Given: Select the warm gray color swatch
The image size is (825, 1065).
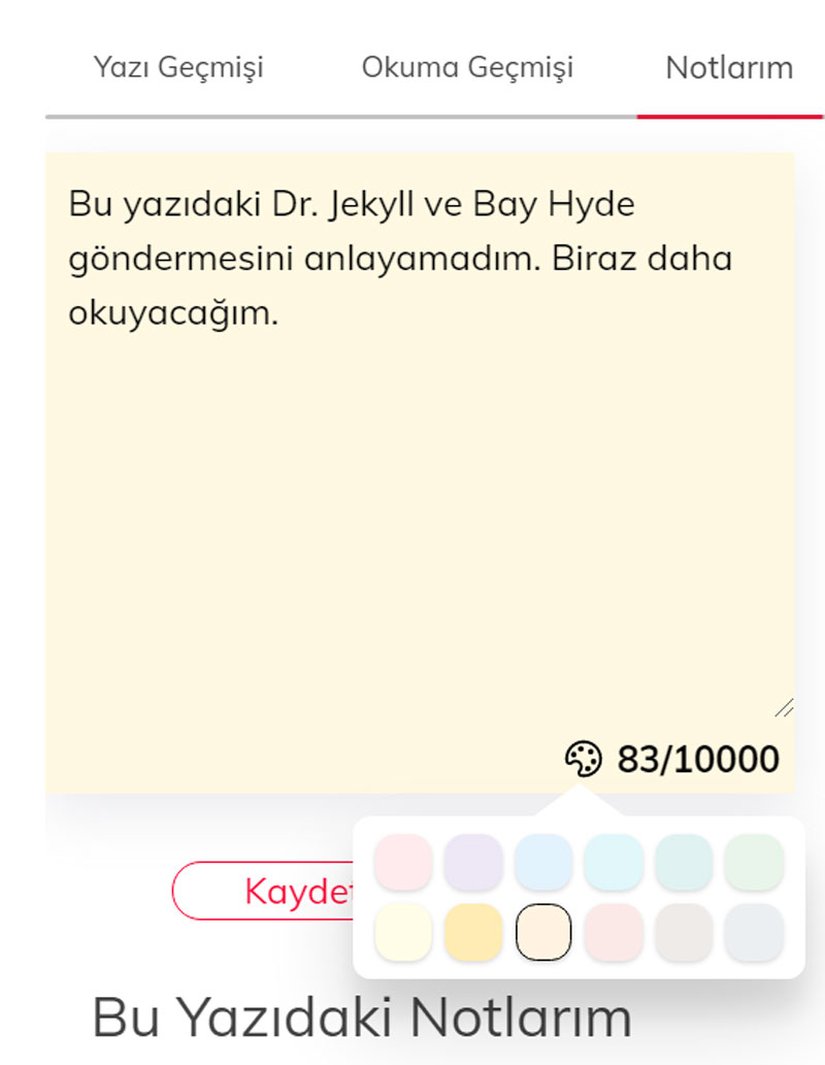Looking at the screenshot, I should [x=683, y=931].
